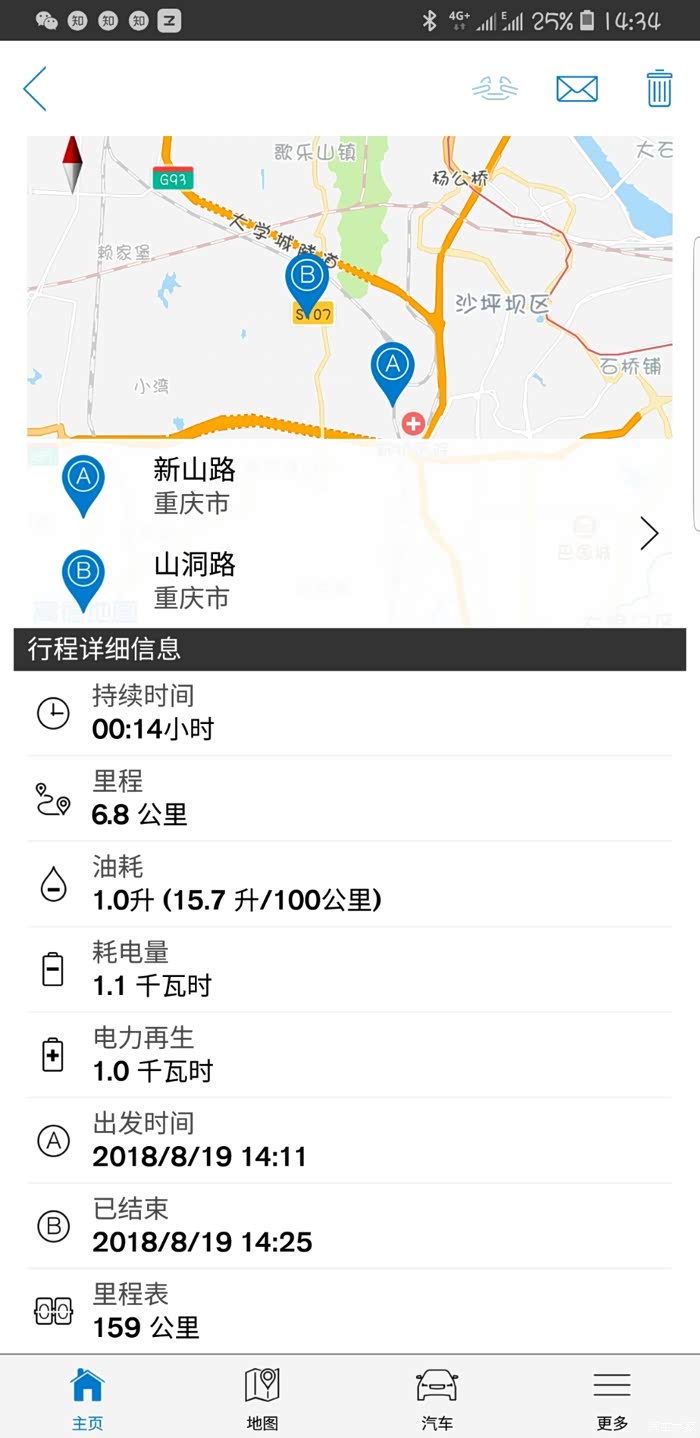
Task: Open the route chevron beside the addresses
Action: pos(650,534)
